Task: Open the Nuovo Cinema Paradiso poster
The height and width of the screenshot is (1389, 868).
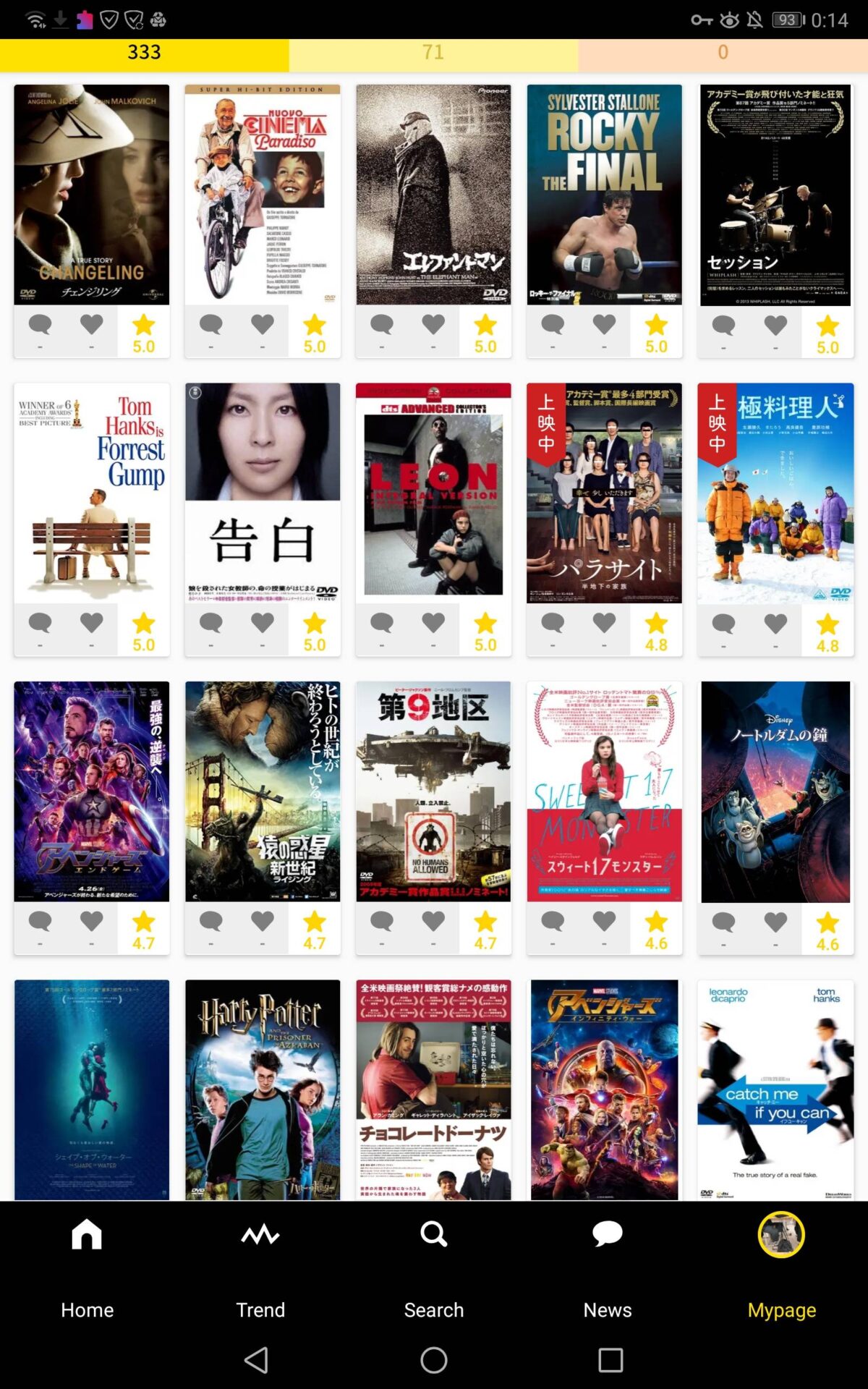Action: pyautogui.click(x=263, y=195)
